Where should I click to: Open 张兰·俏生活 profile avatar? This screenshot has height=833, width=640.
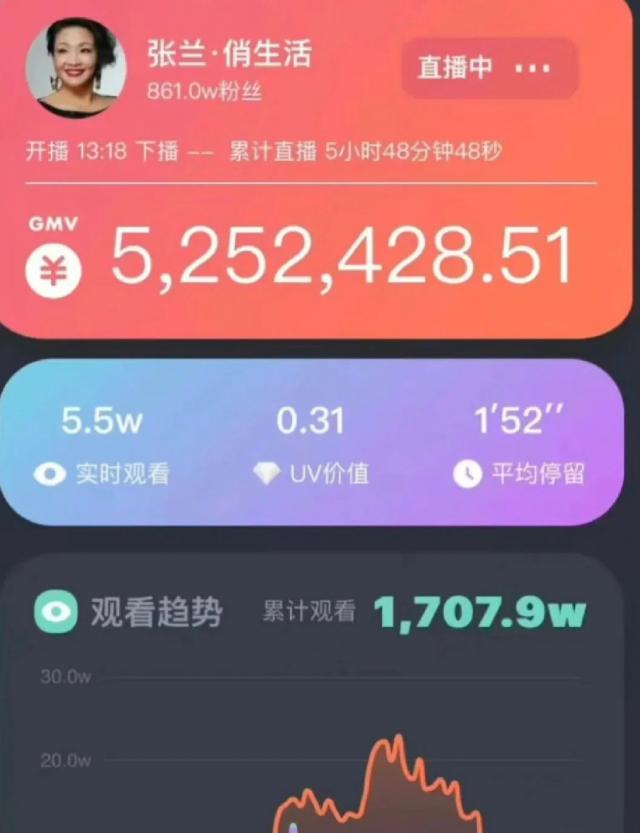tap(75, 68)
